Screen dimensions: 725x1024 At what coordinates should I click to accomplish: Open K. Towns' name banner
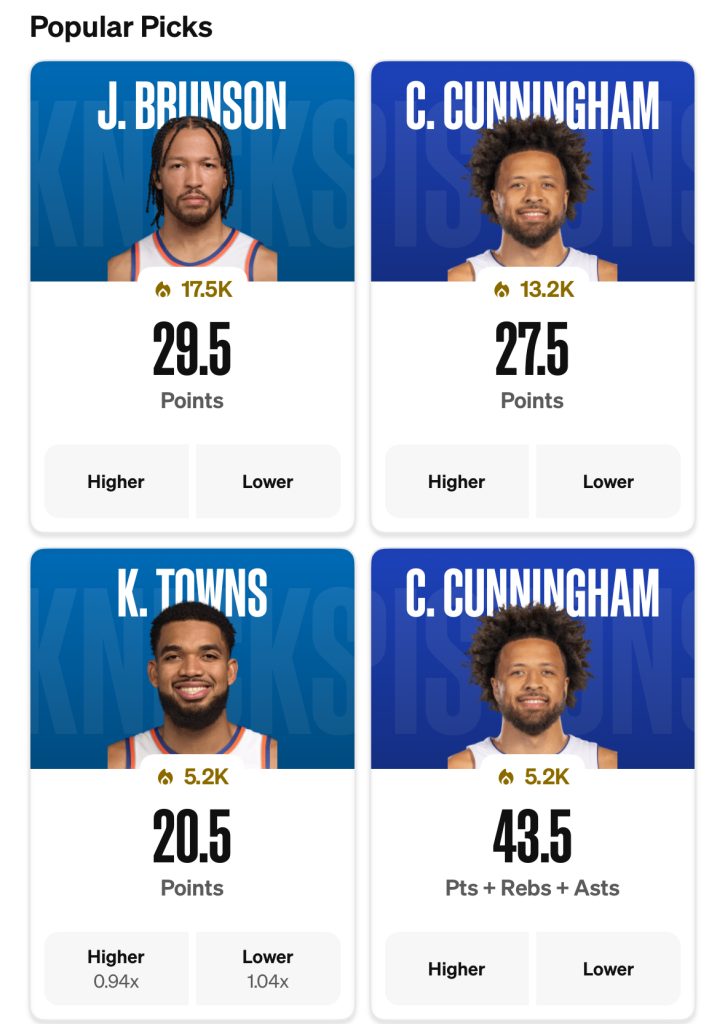point(191,591)
